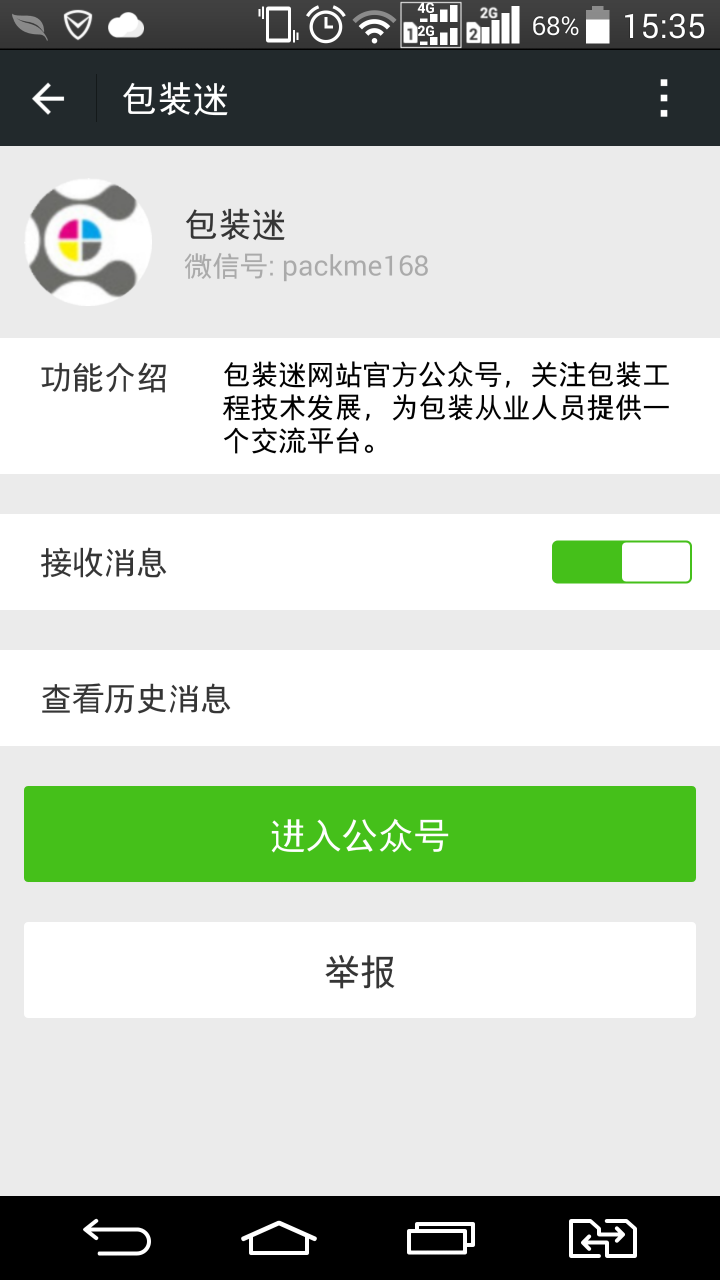Open the three-dot menu for more options

[663, 97]
